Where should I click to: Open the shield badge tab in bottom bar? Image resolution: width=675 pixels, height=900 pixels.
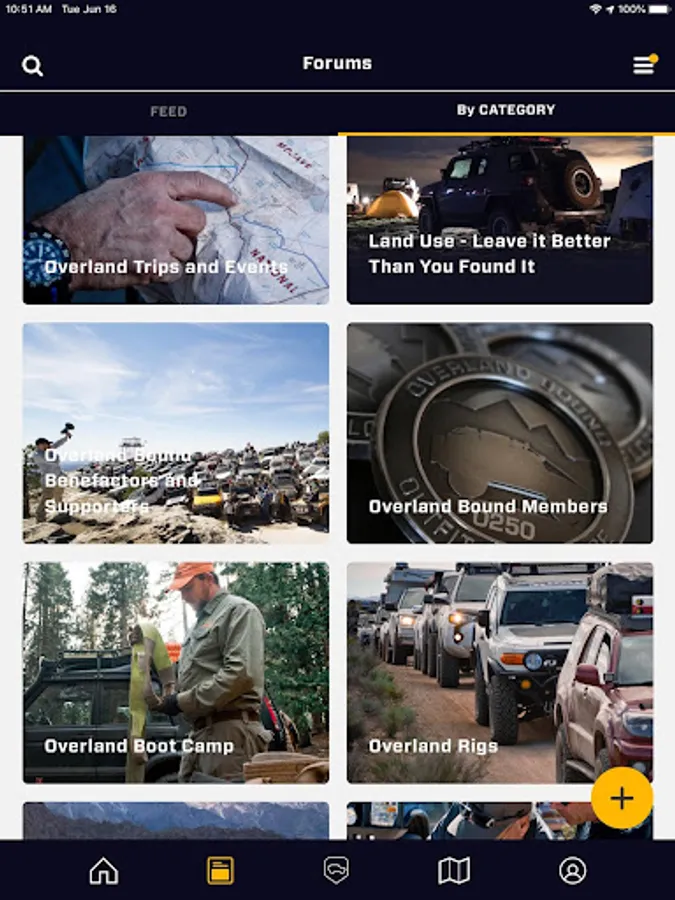[337, 871]
